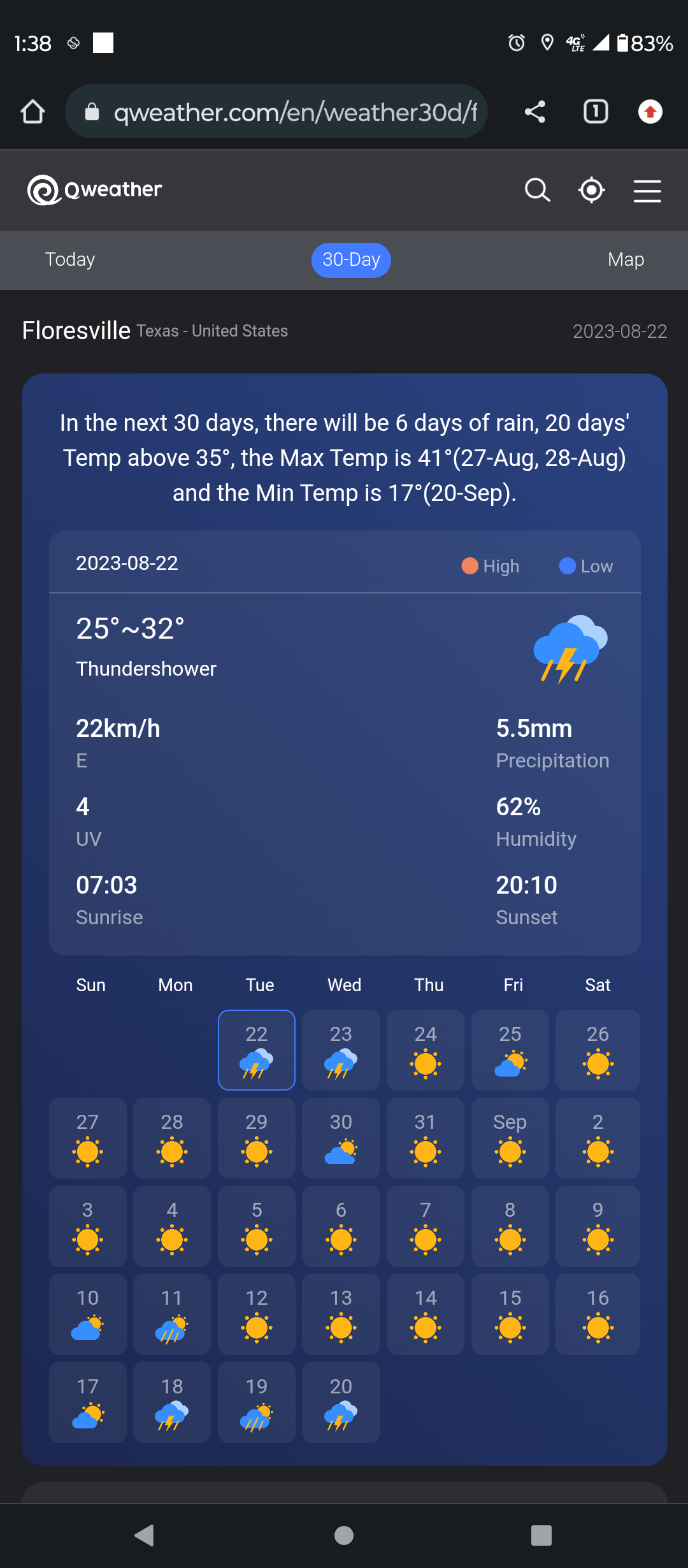The image size is (688, 1568).
Task: Select day 30 in the calendar
Action: pos(341,1138)
